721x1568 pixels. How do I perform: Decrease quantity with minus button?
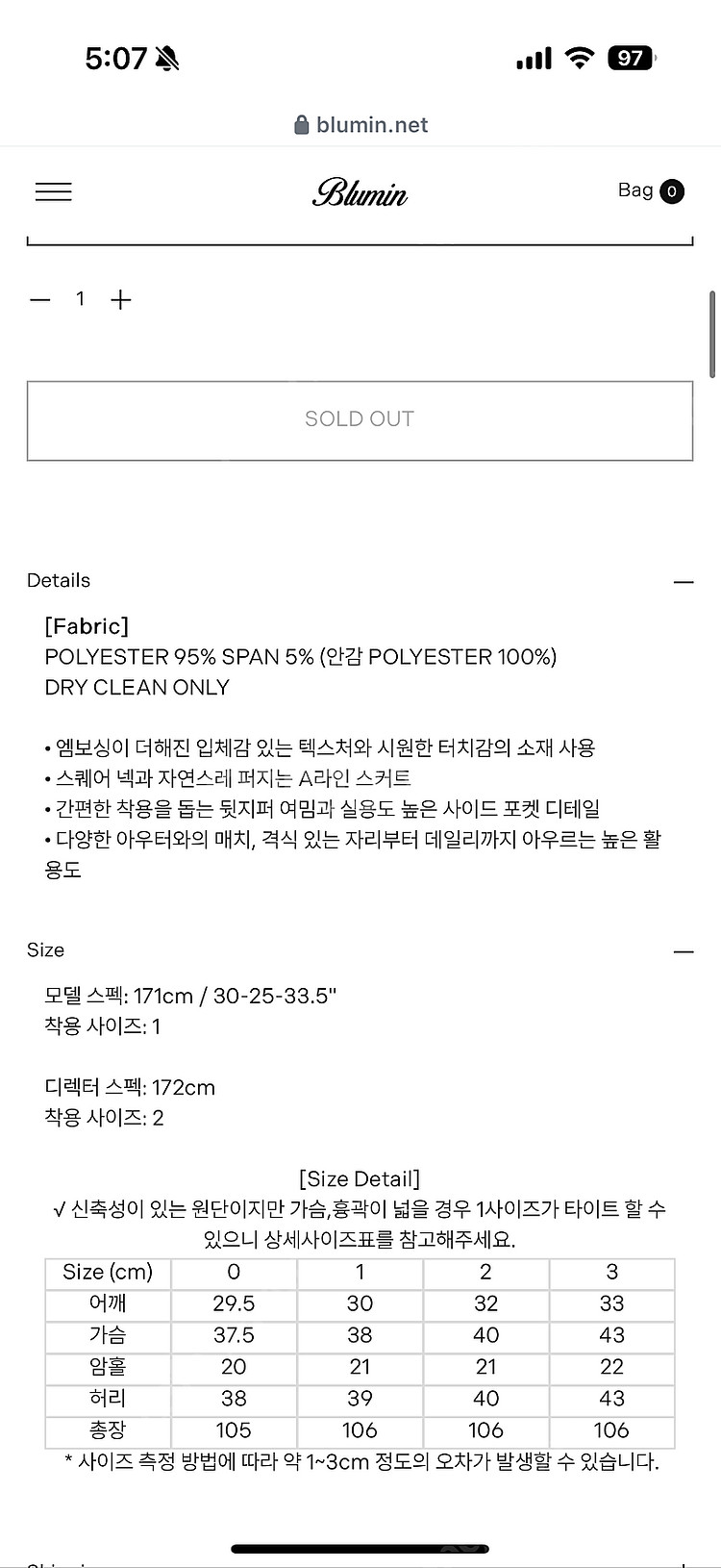[x=39, y=300]
